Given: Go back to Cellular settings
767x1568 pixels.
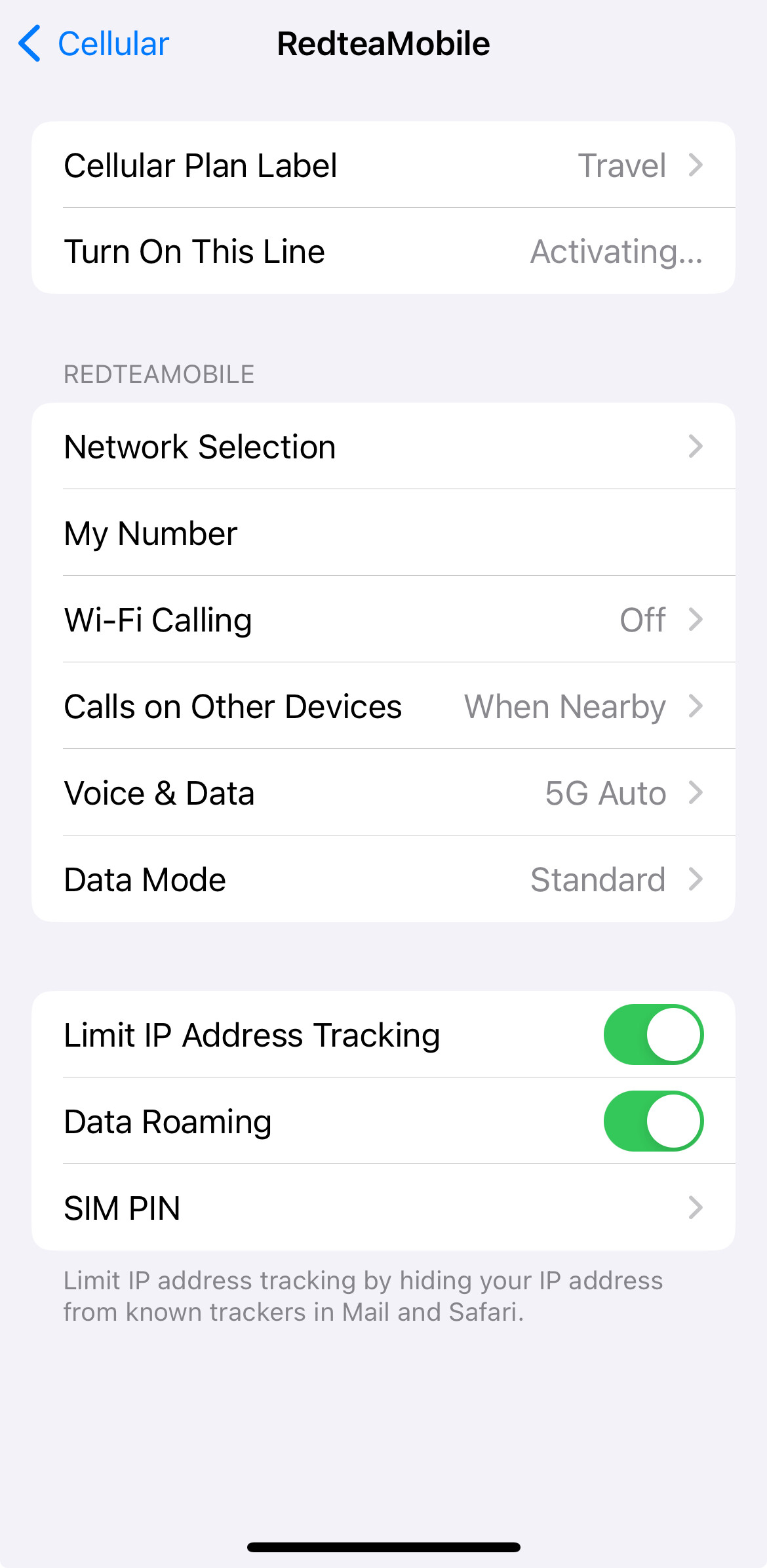Looking at the screenshot, I should [94, 44].
